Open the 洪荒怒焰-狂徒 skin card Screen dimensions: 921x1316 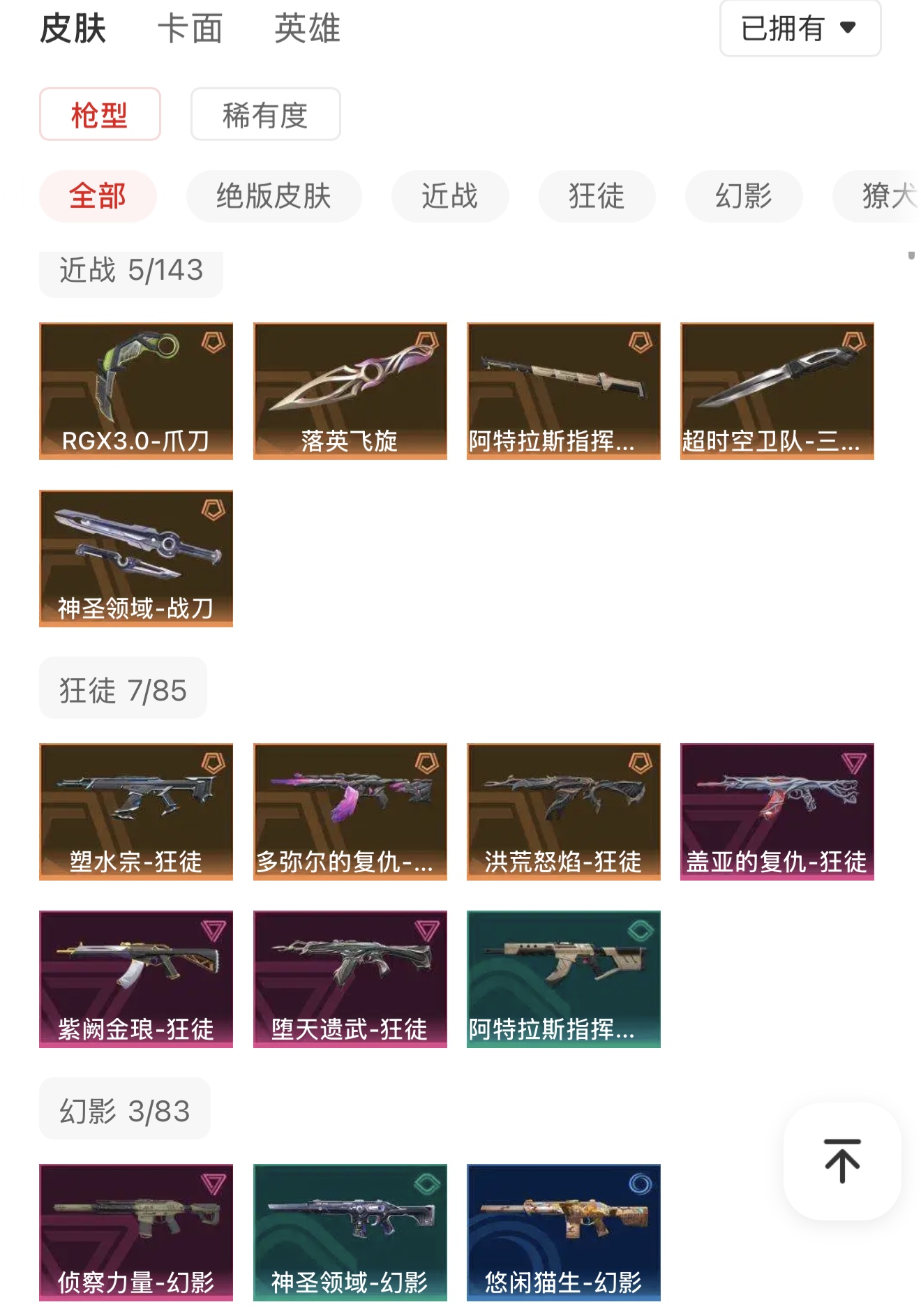563,812
